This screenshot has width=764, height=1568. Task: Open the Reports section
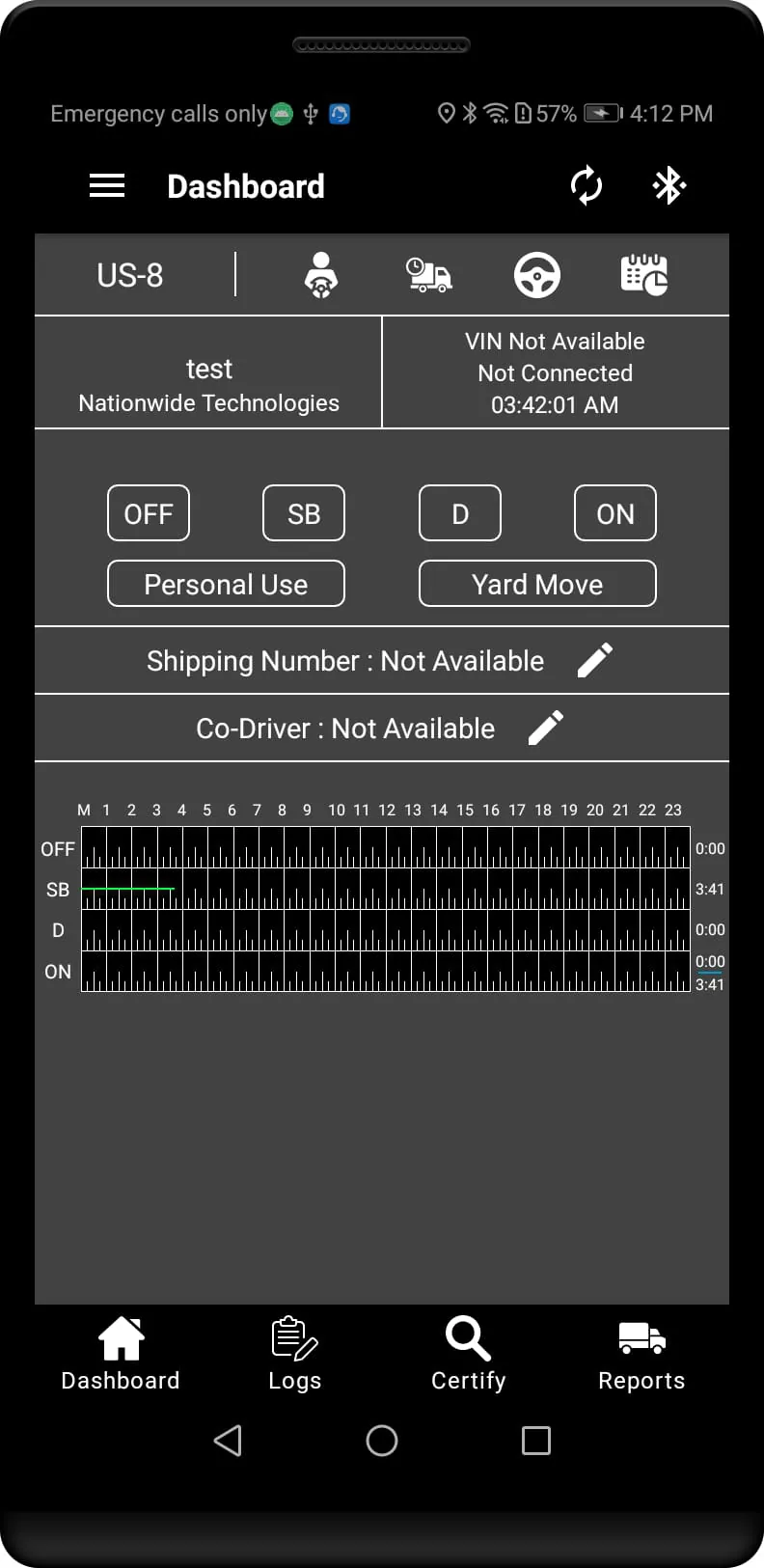coord(641,1354)
